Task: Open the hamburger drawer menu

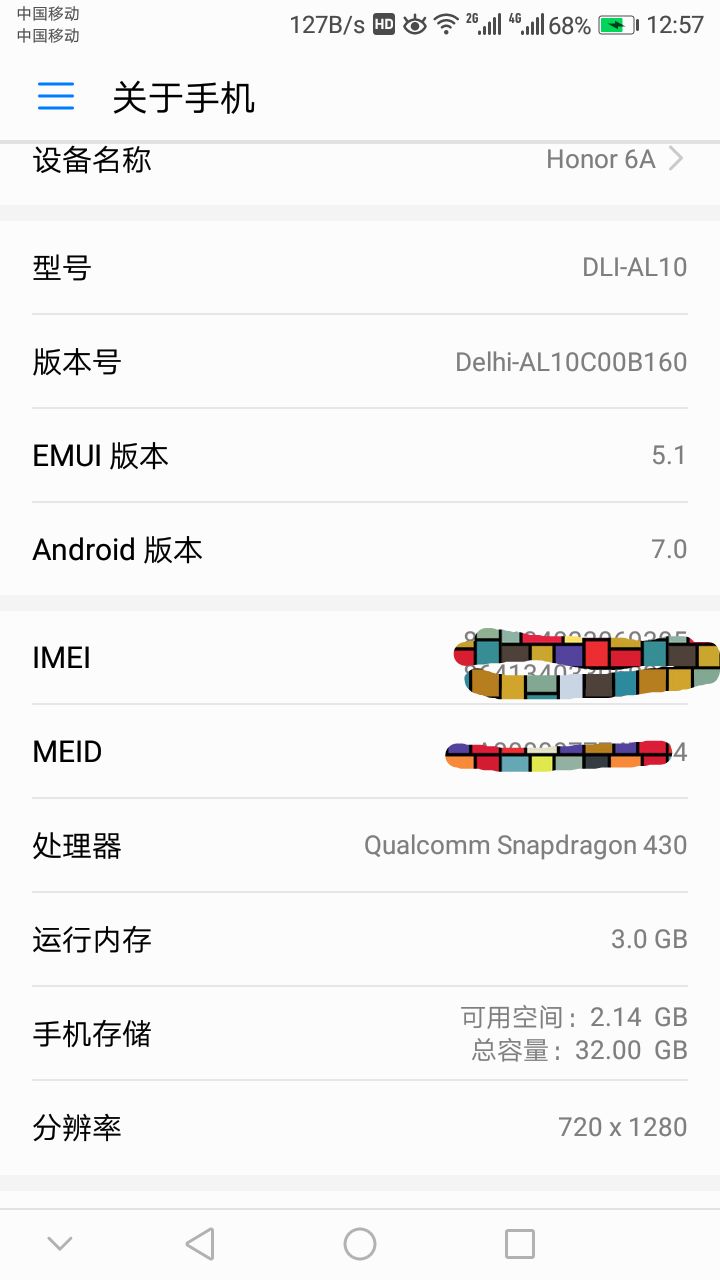Action: click(x=56, y=96)
